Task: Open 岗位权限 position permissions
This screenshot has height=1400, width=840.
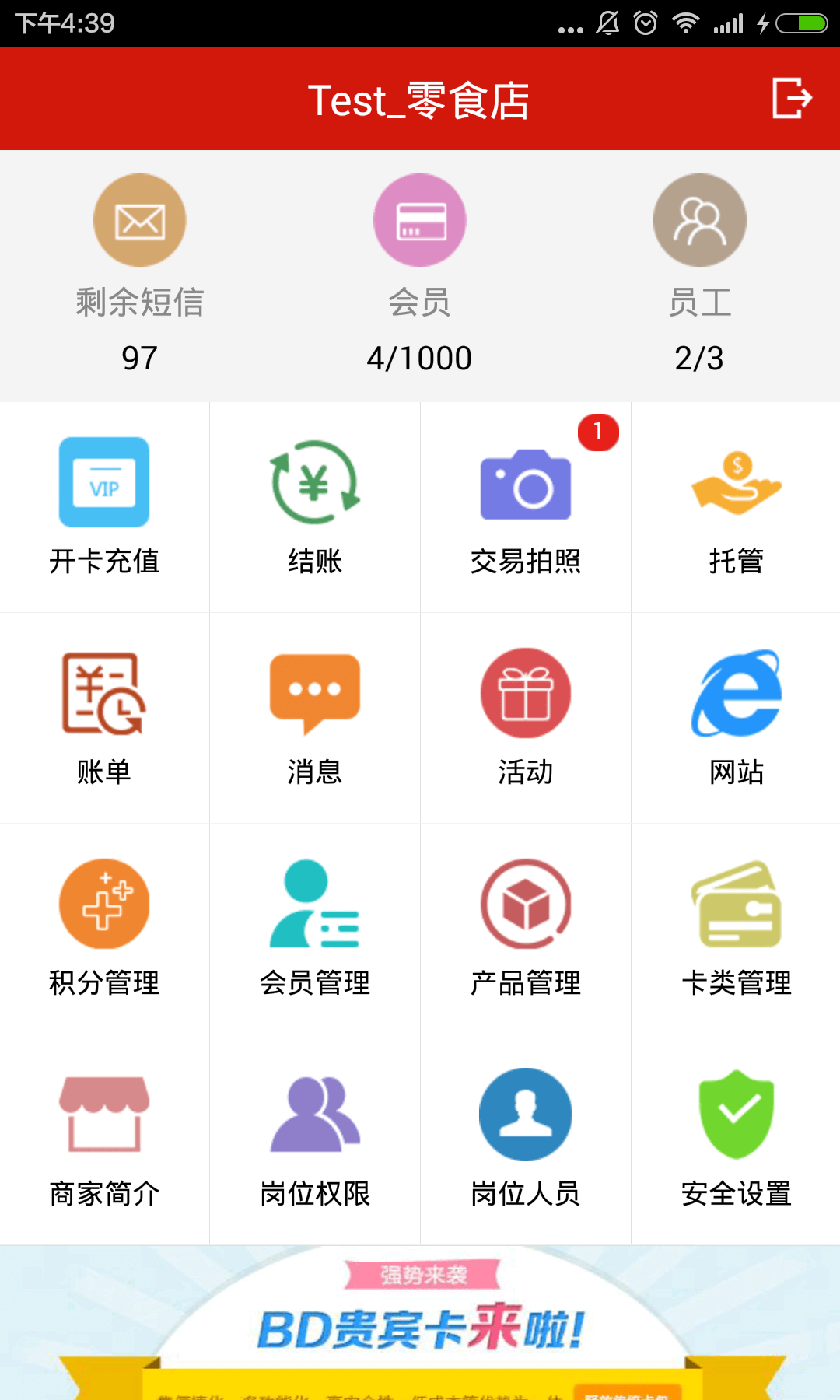Action: pos(315,1139)
